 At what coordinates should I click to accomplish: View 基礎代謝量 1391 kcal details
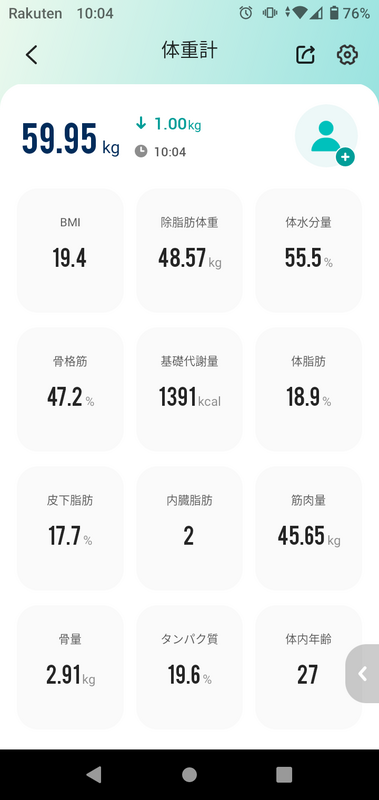point(189,389)
